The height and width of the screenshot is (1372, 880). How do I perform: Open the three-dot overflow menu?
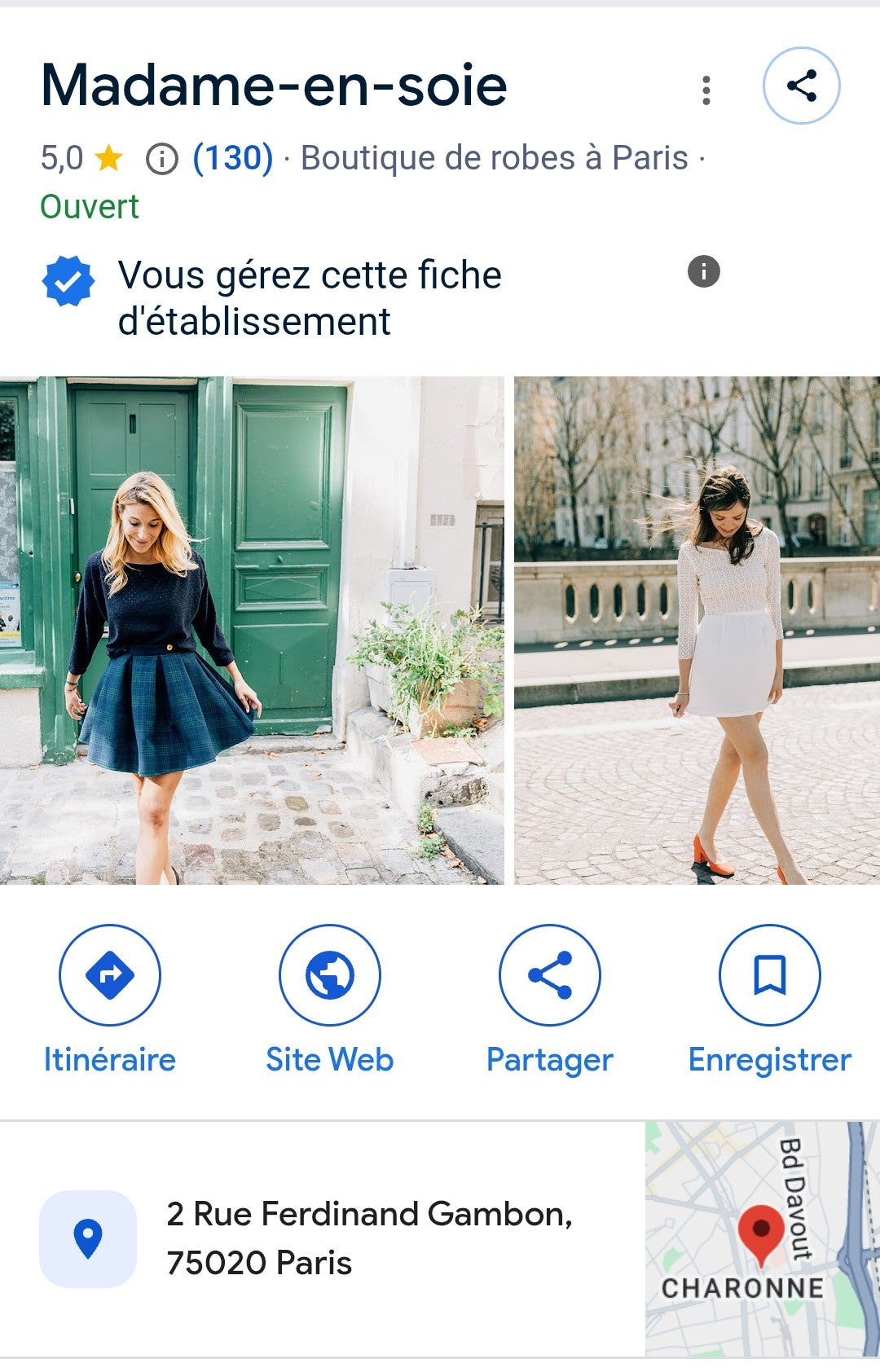706,90
